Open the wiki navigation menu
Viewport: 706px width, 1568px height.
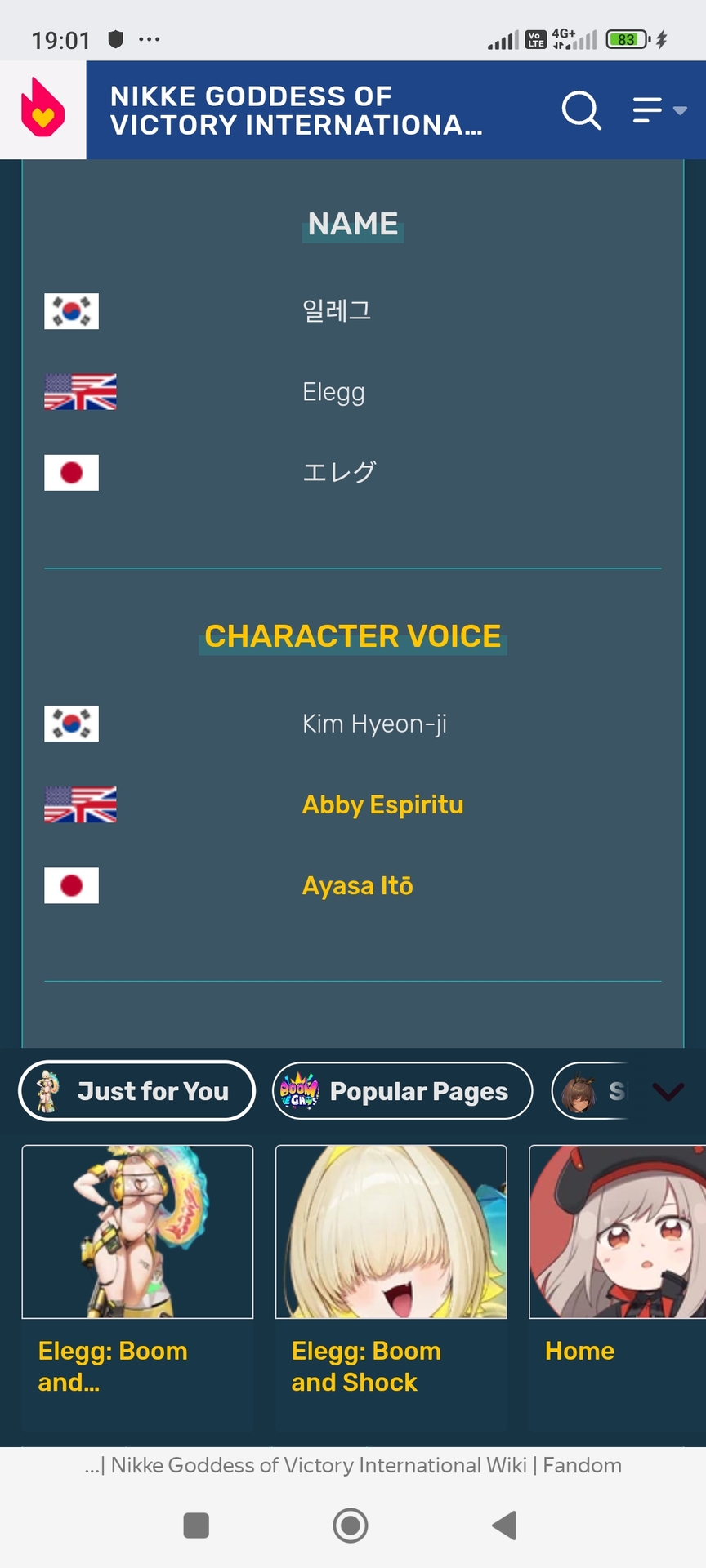point(658,110)
